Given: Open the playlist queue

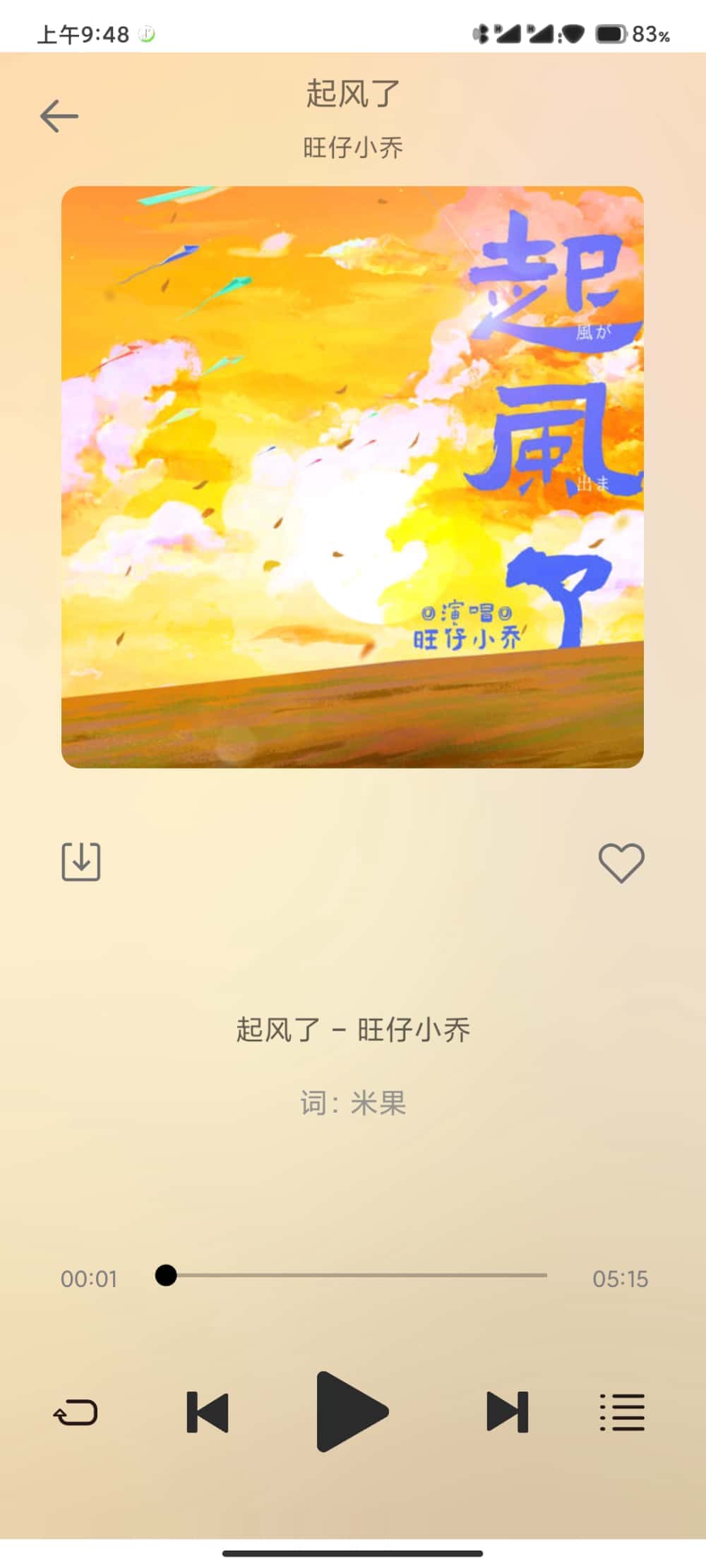Looking at the screenshot, I should point(622,1412).
